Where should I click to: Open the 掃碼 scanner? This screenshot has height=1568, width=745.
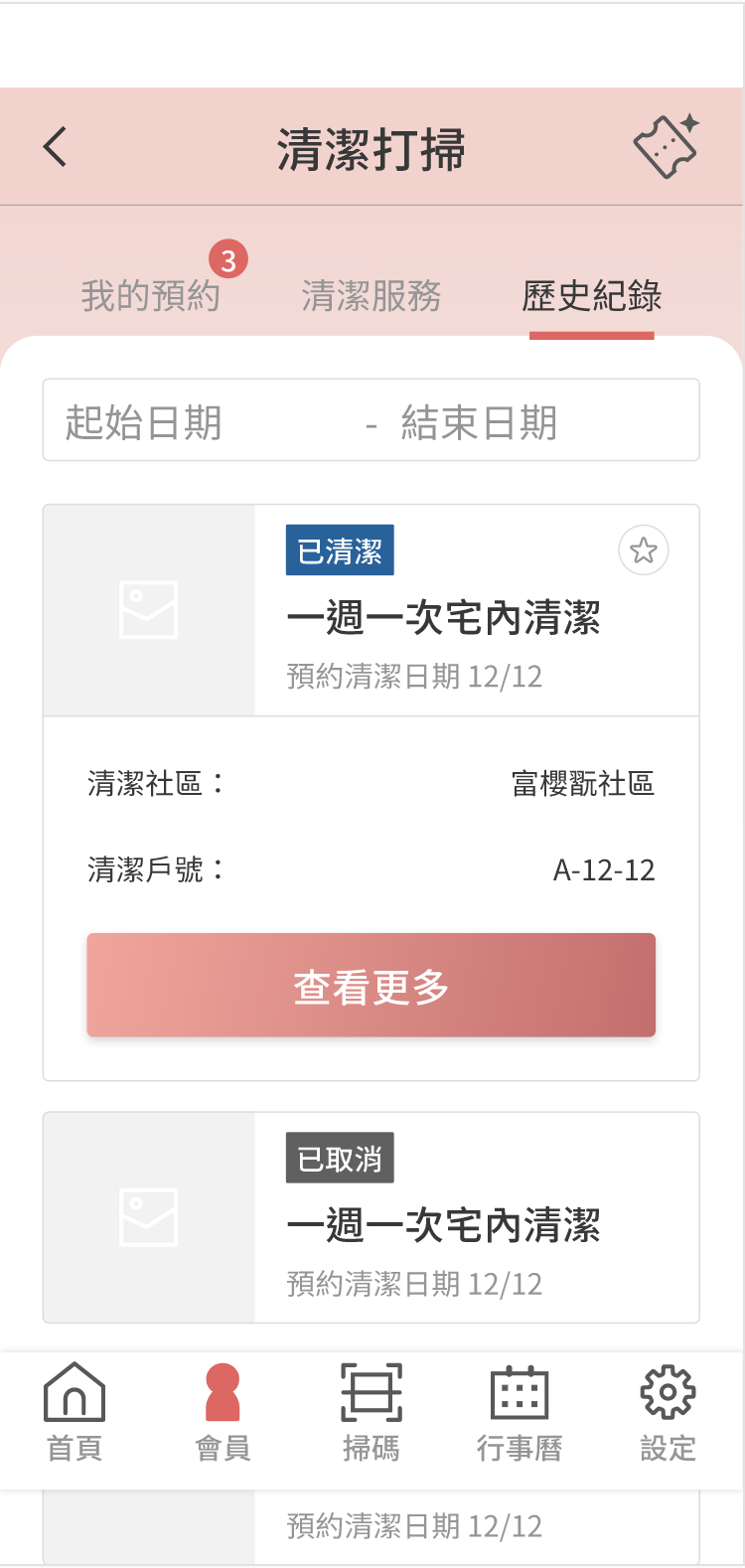click(372, 1413)
